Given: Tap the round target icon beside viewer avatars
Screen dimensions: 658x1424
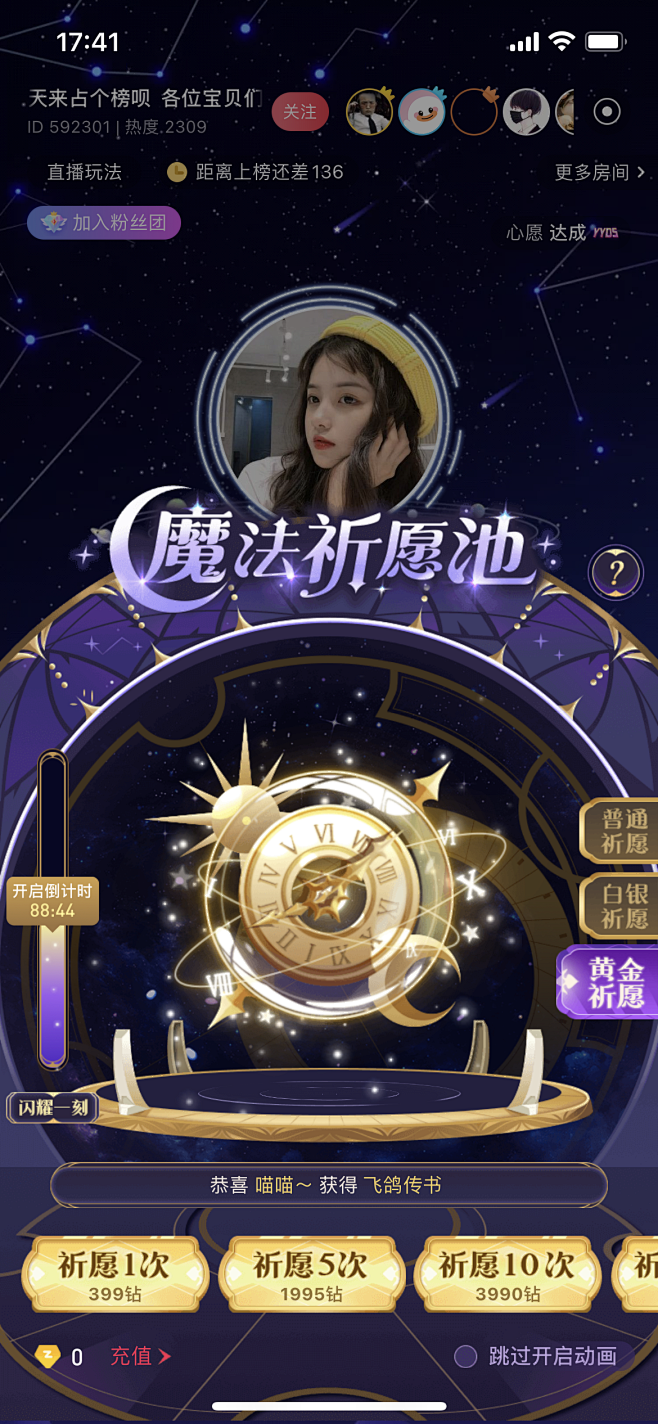Looking at the screenshot, I should point(607,112).
